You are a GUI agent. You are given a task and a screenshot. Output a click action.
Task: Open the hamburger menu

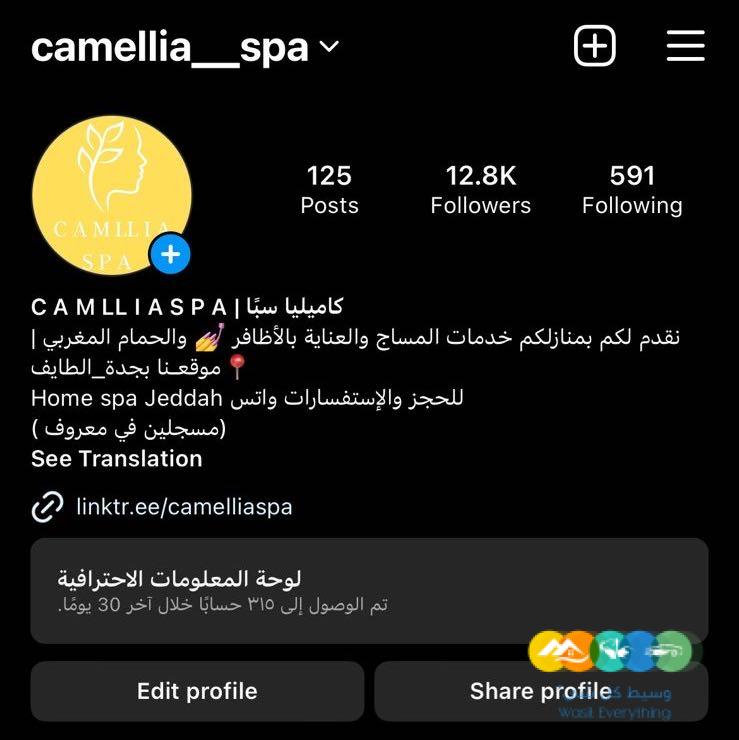coord(685,46)
